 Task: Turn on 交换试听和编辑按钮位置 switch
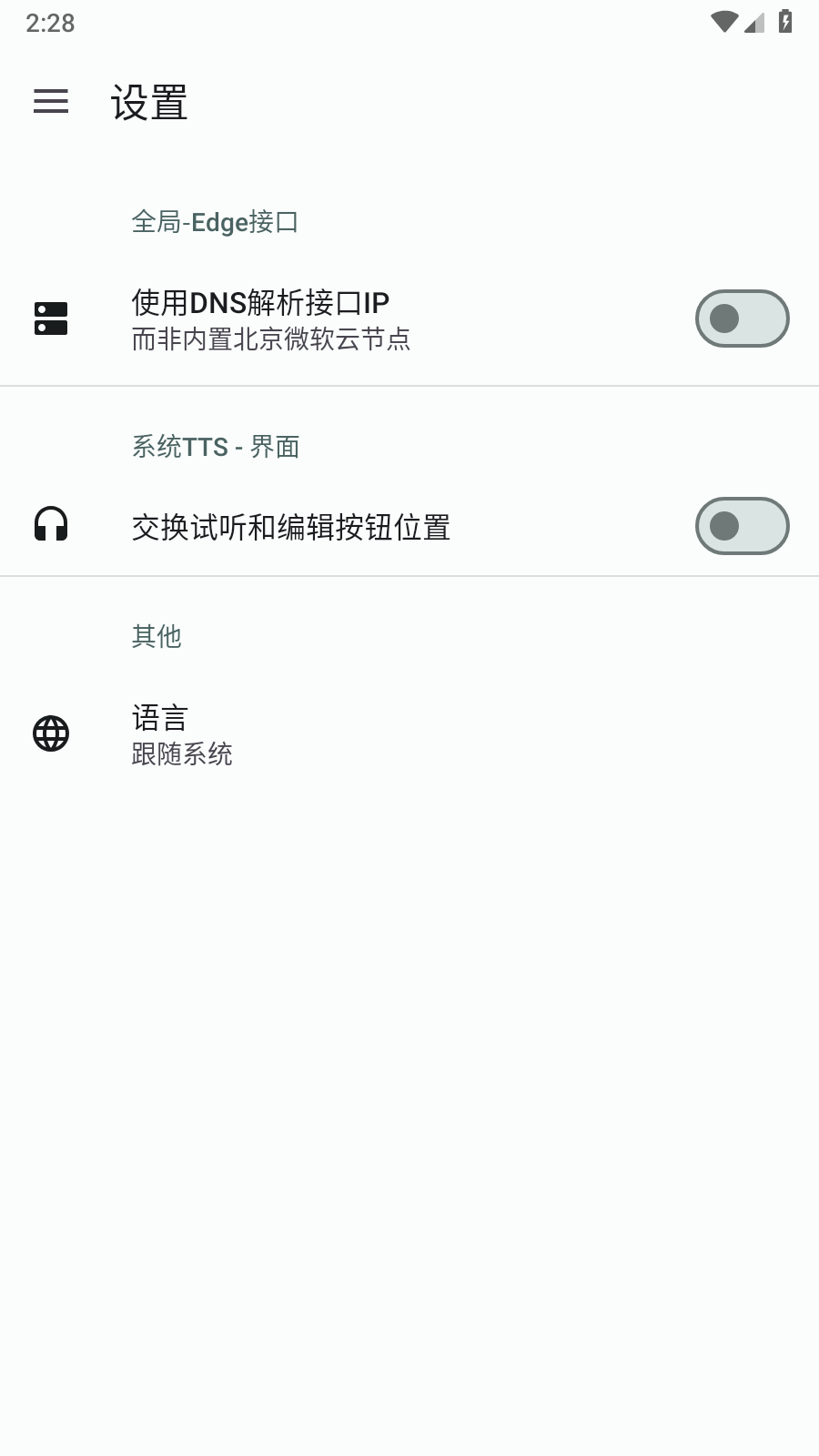point(742,526)
